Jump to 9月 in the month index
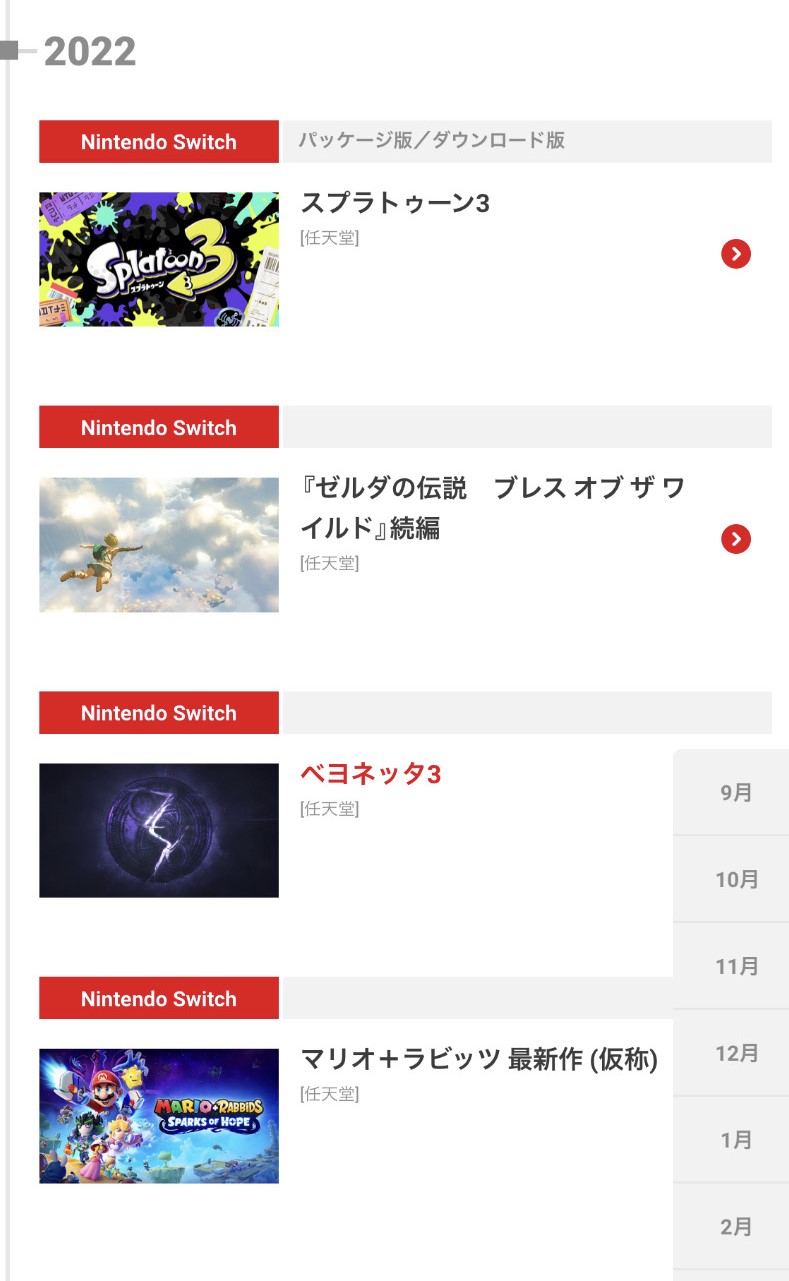Viewport: 789px width, 1281px height. [736, 793]
